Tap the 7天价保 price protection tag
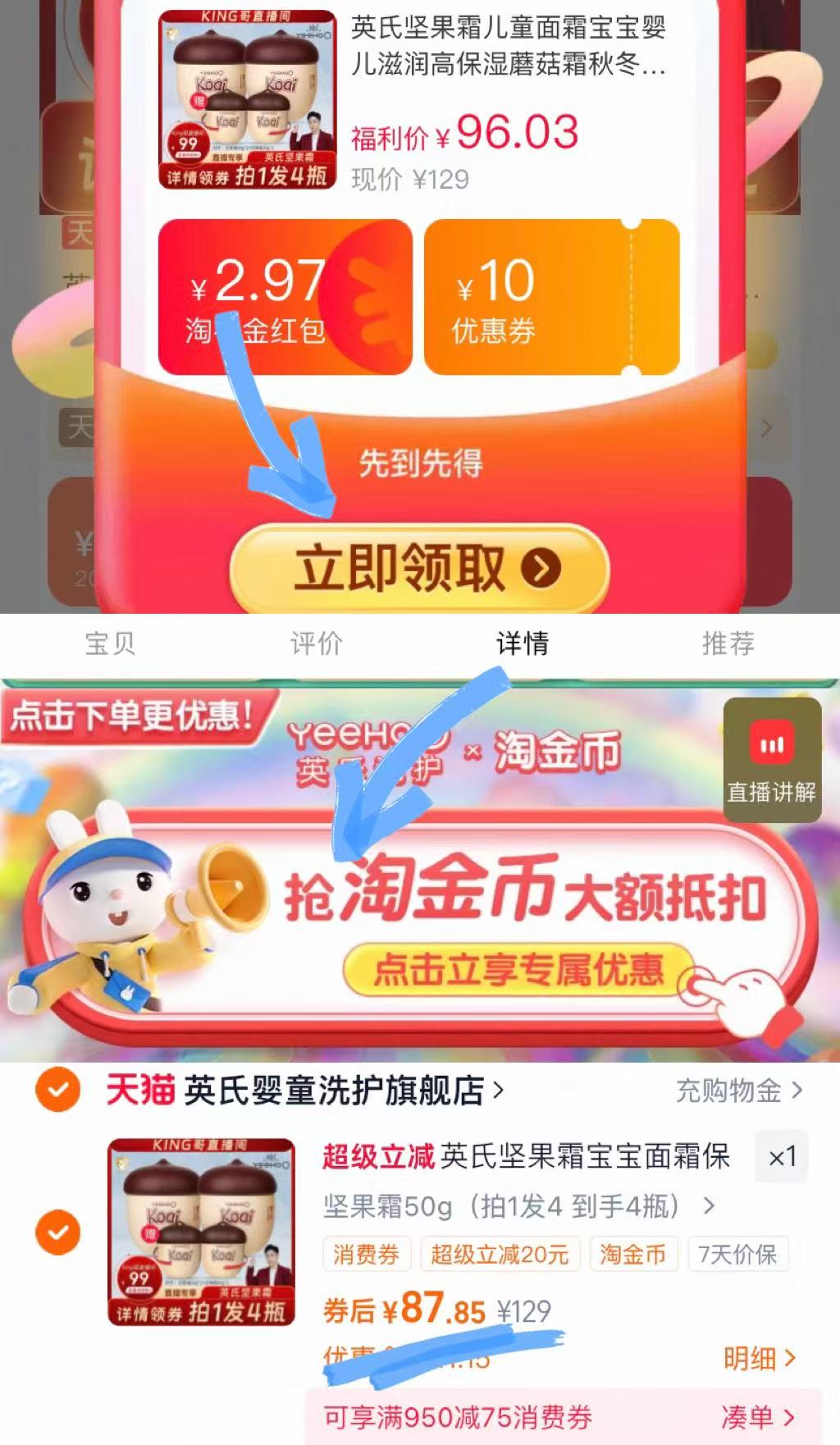Image resolution: width=840 pixels, height=1445 pixels. coord(737,1254)
